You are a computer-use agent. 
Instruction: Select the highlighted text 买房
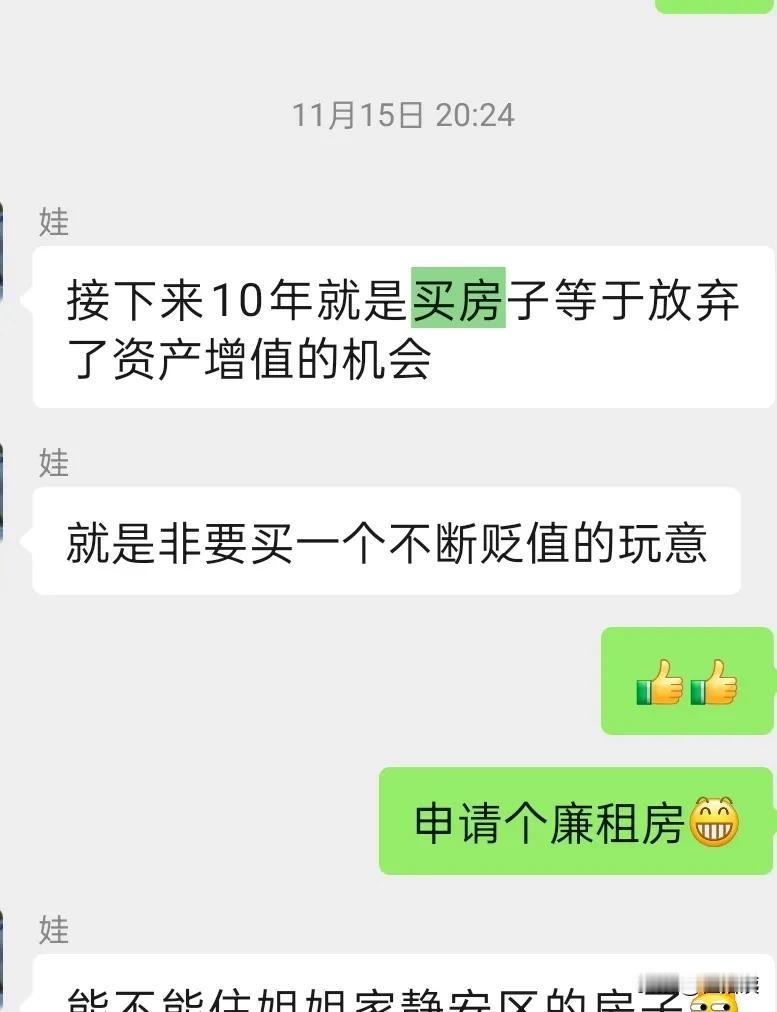457,296
